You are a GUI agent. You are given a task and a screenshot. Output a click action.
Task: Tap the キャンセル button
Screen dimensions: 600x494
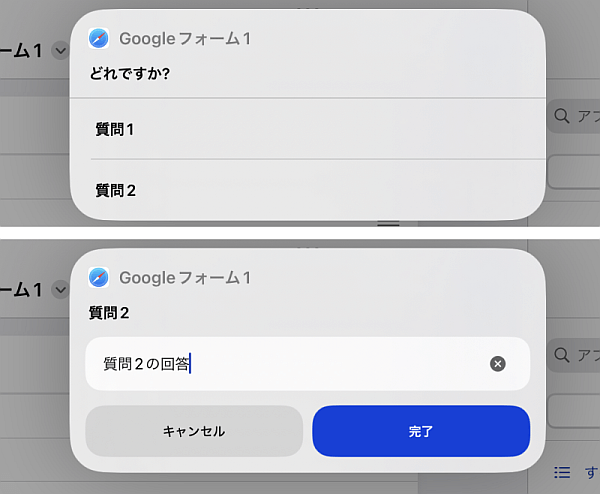click(x=194, y=431)
